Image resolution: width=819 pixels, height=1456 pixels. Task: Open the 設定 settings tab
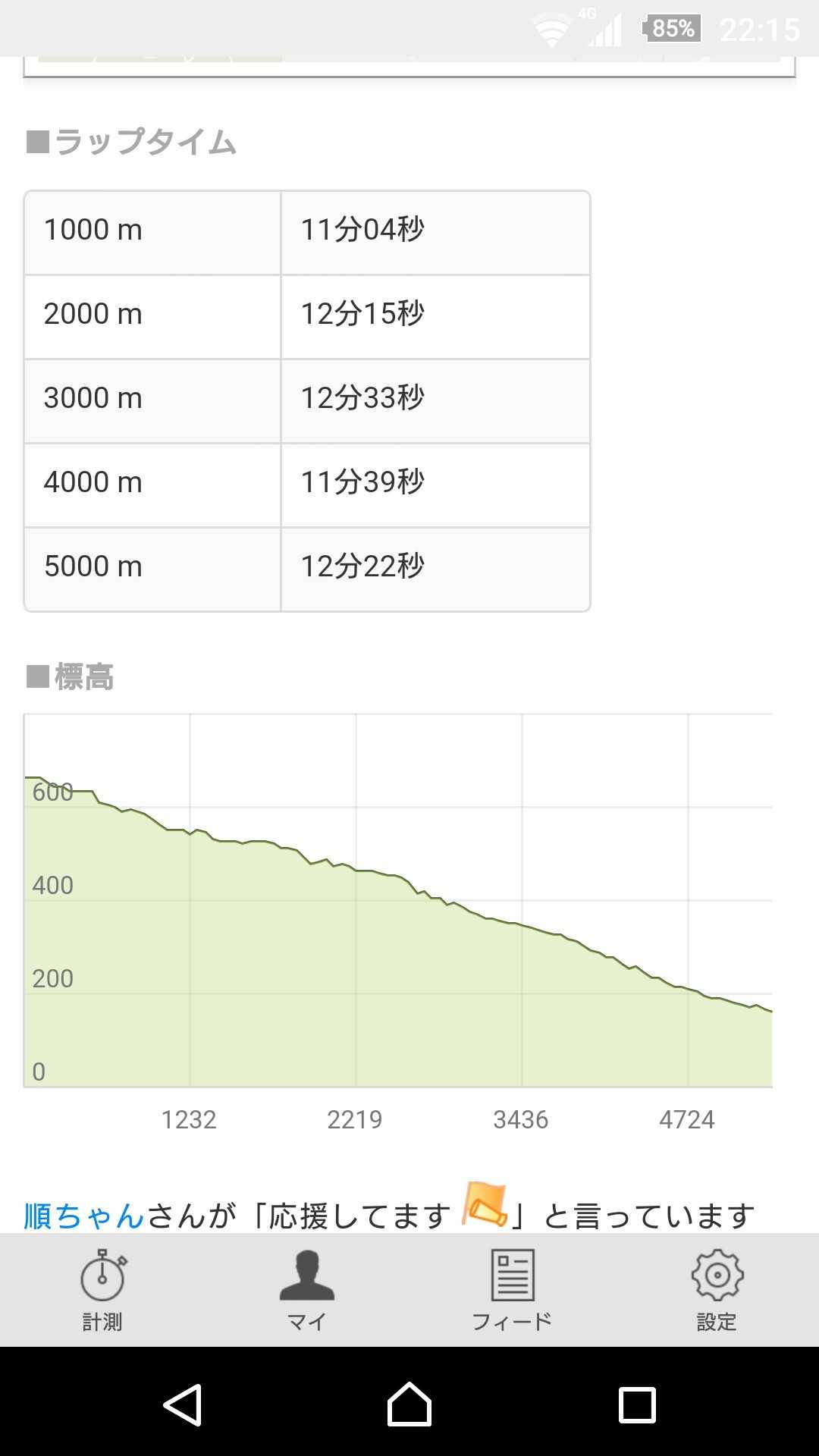(717, 1289)
